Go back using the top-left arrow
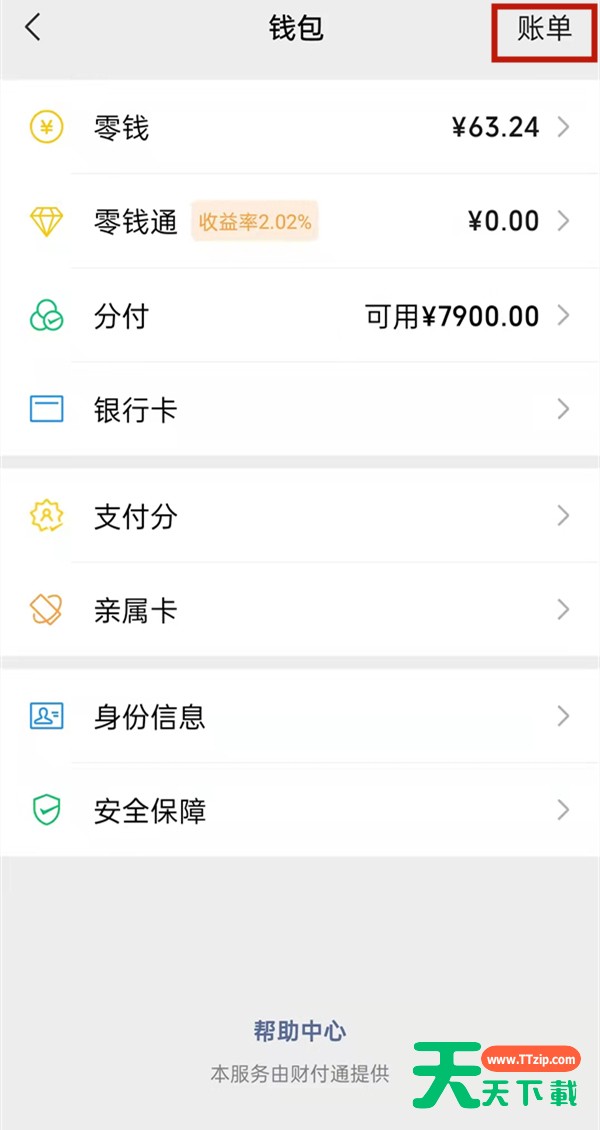The width and height of the screenshot is (600, 1130). click(32, 27)
